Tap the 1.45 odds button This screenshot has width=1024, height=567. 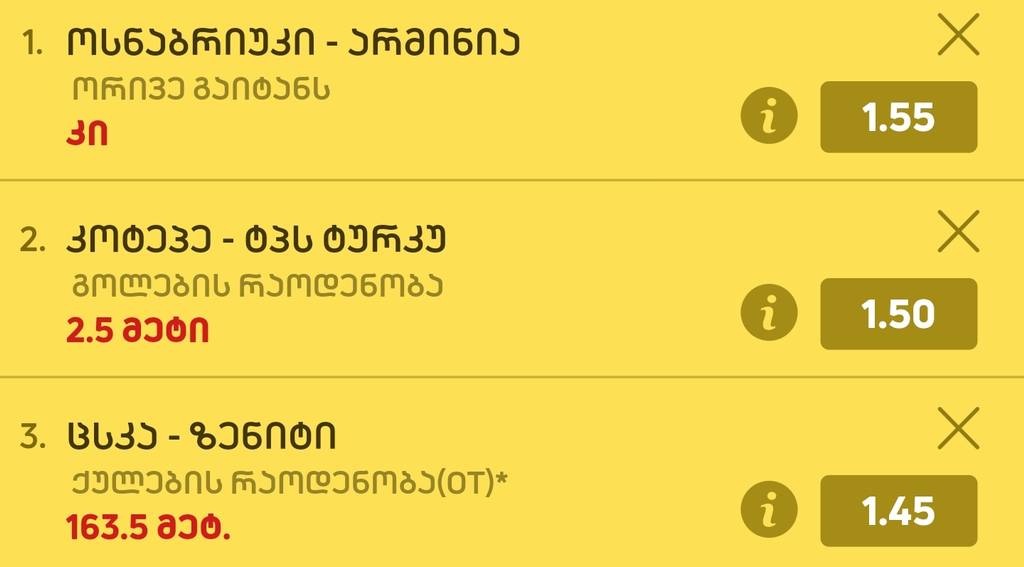click(x=898, y=511)
